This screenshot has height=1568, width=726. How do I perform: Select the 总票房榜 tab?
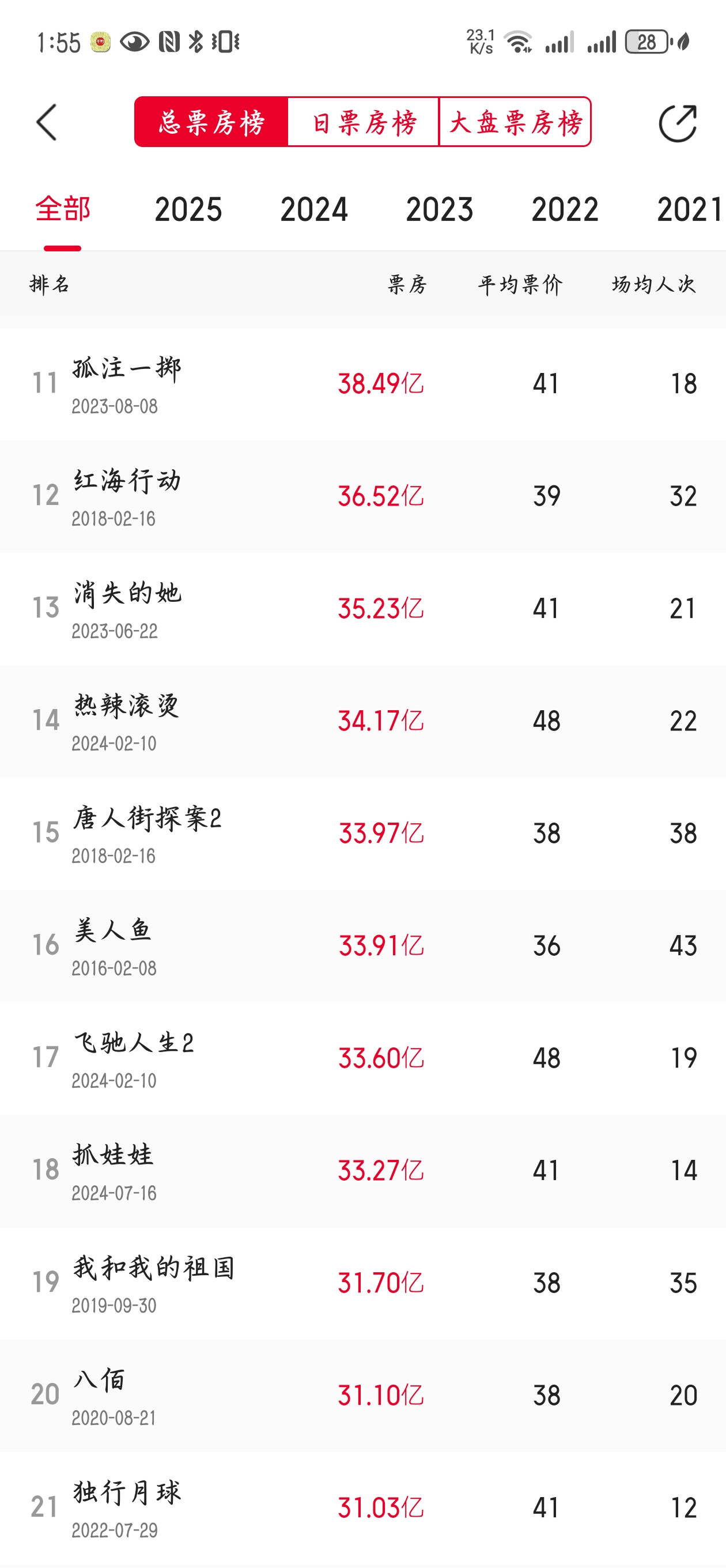[x=211, y=122]
